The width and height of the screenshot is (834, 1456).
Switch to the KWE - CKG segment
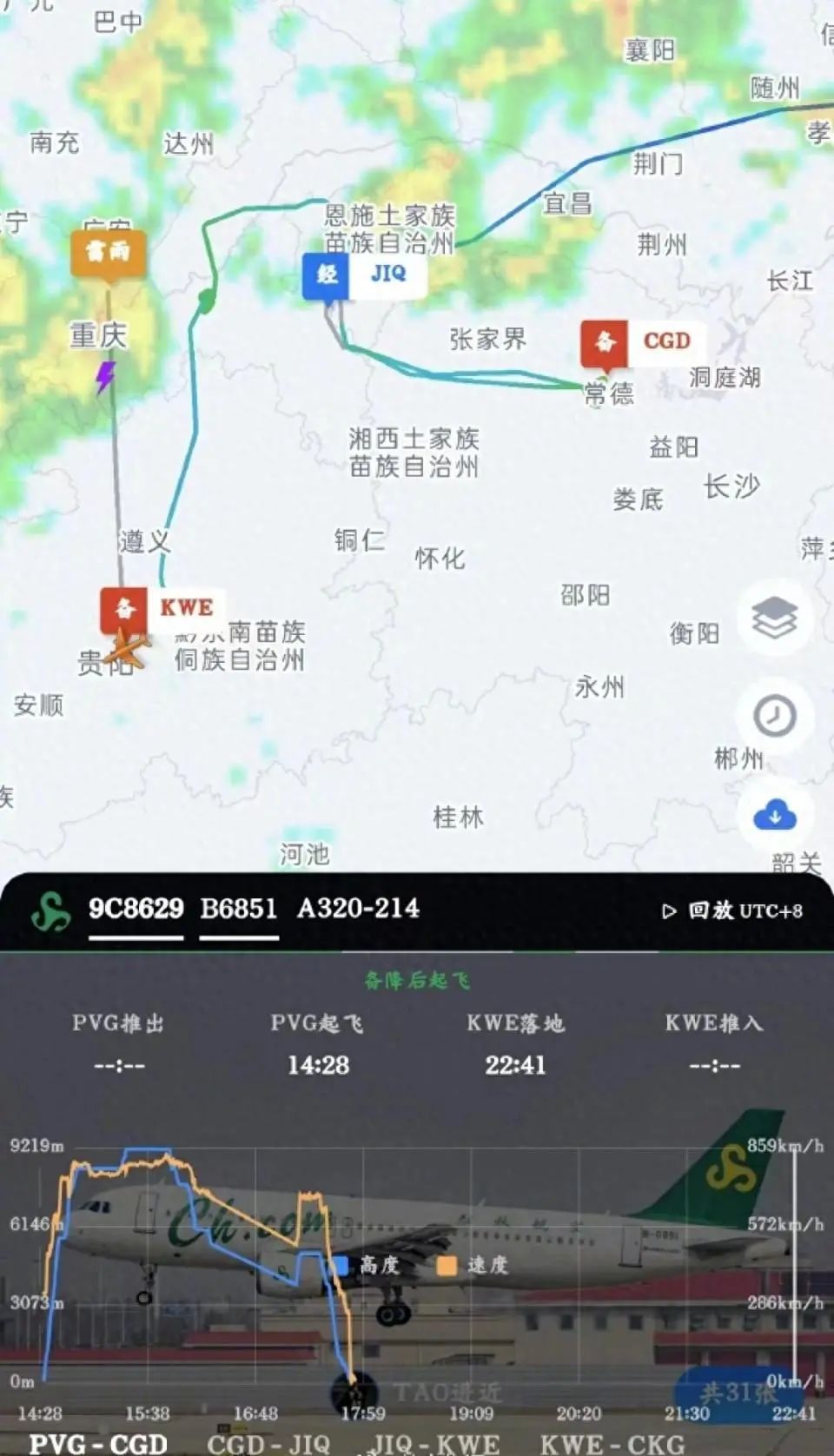[x=612, y=1443]
